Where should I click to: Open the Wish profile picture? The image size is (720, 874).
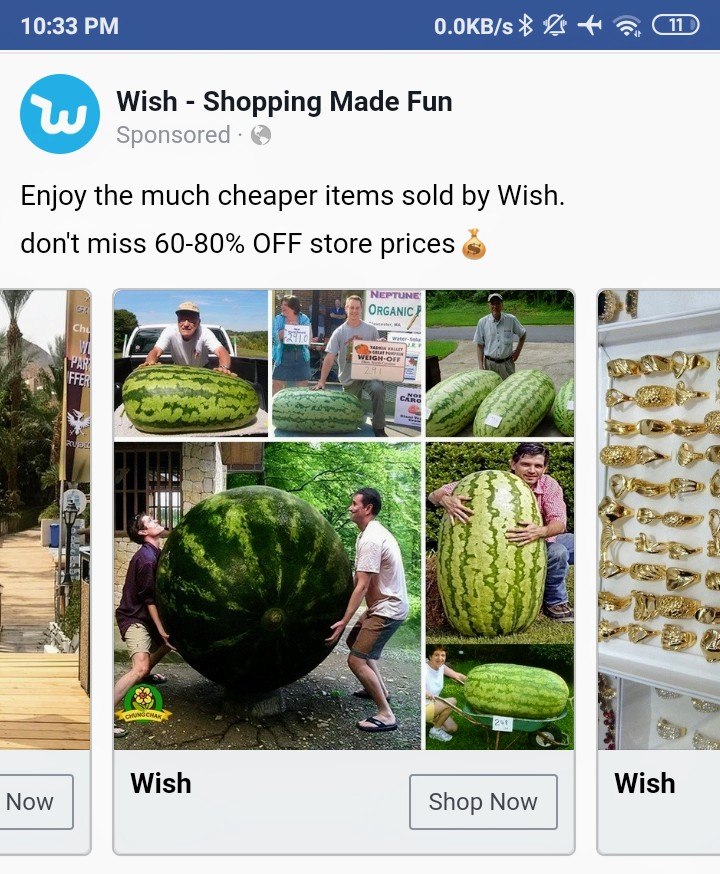tap(60, 114)
